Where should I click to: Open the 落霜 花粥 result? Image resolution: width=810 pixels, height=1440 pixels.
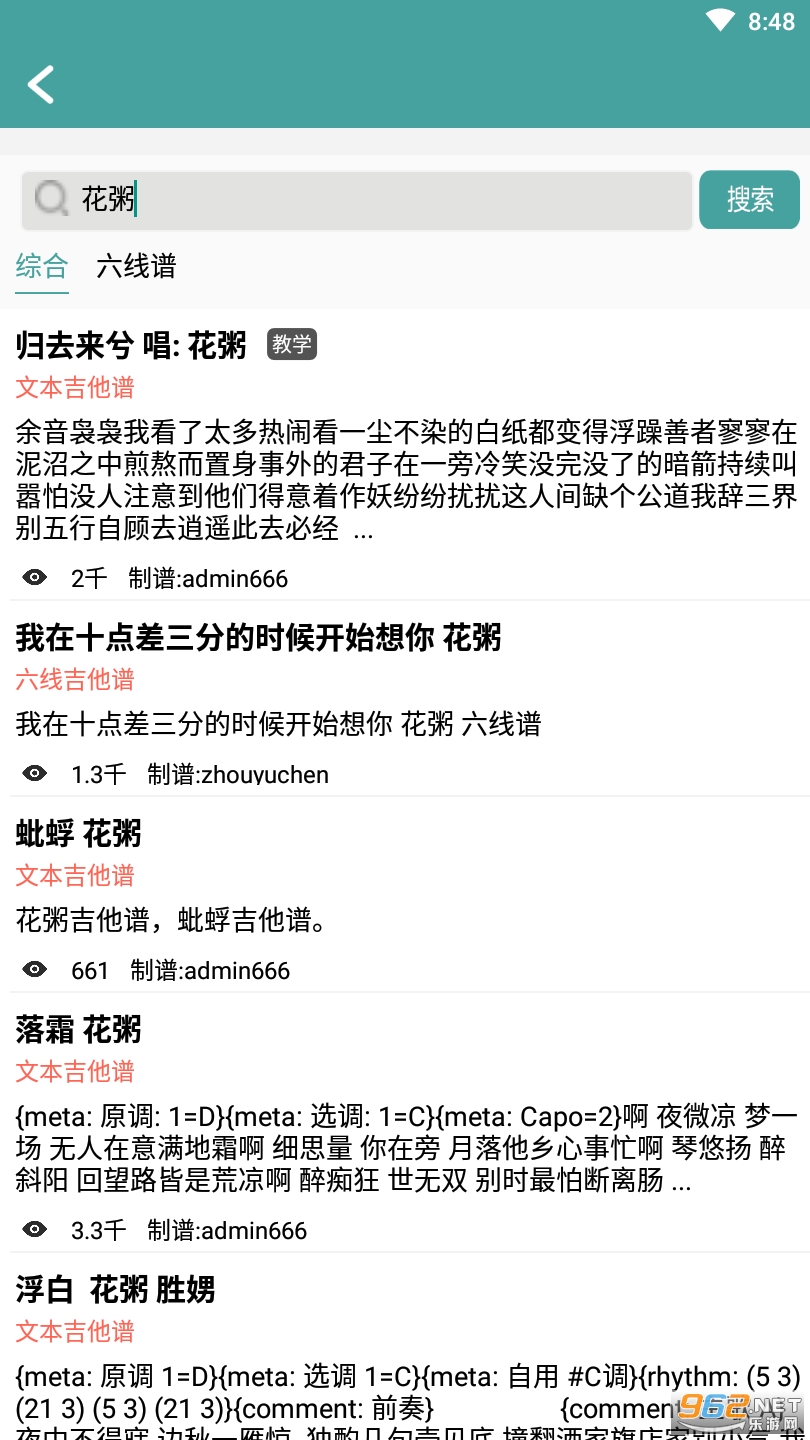[79, 1030]
